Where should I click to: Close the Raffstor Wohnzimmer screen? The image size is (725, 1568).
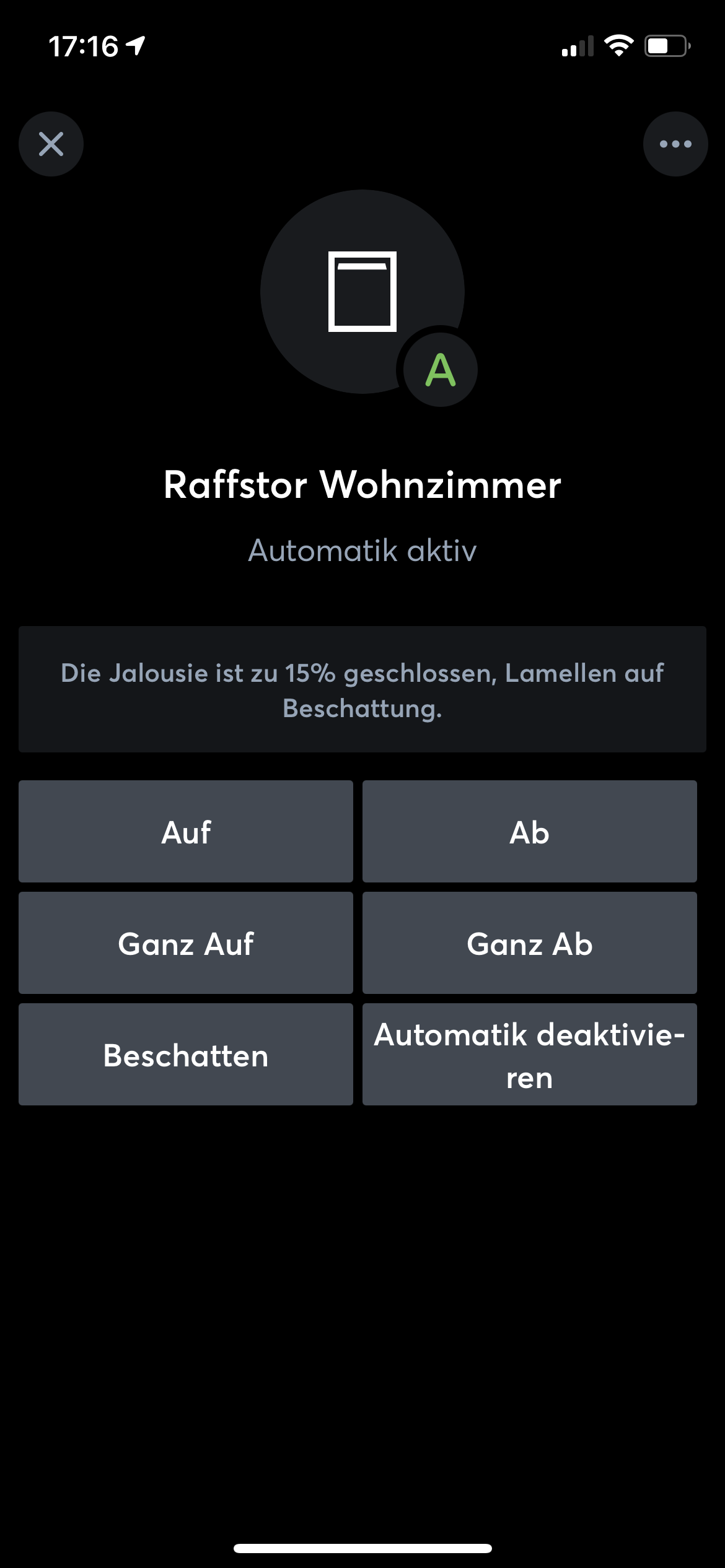[51, 144]
